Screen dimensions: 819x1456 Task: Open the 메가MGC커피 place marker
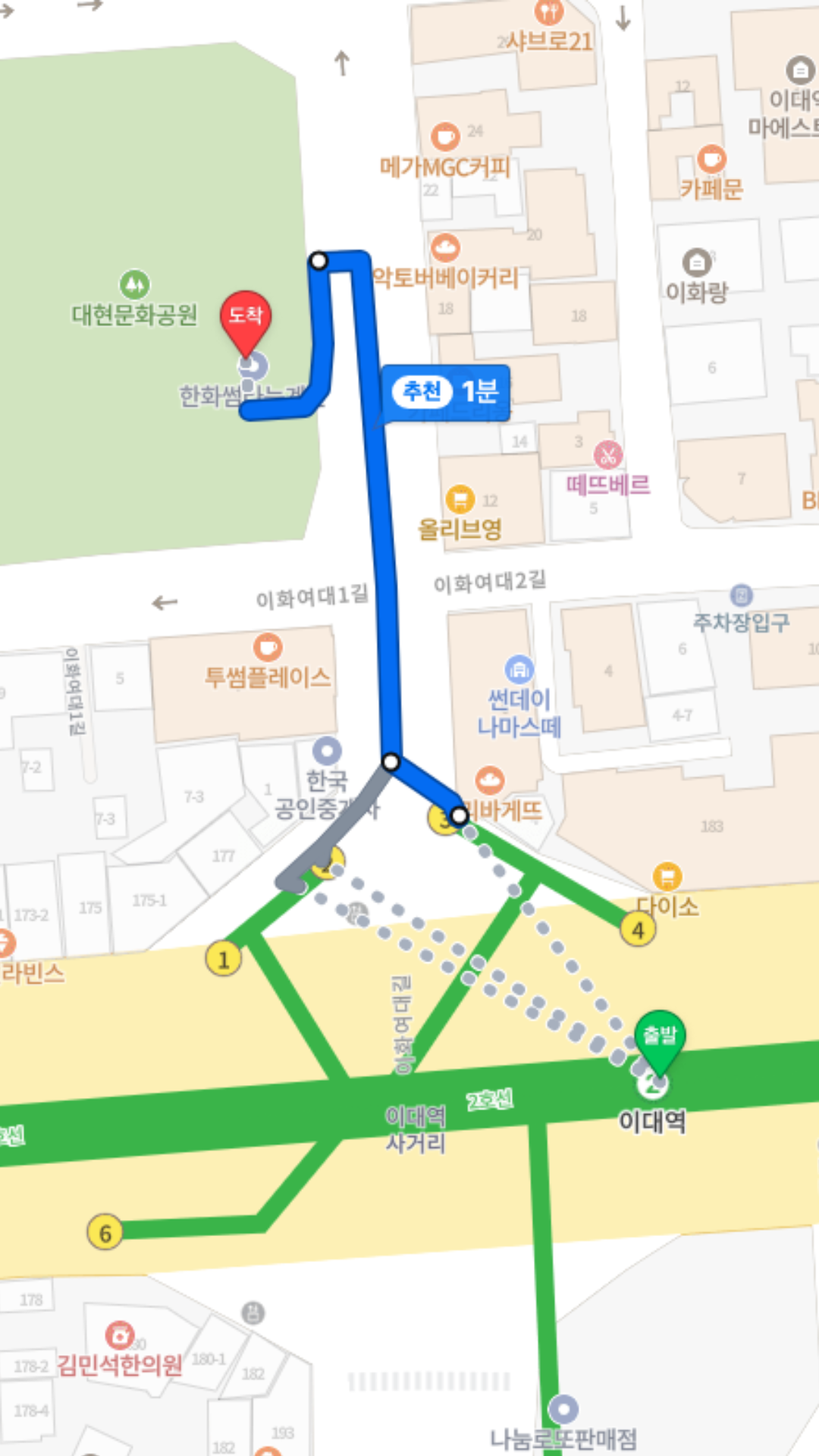pyautogui.click(x=445, y=136)
